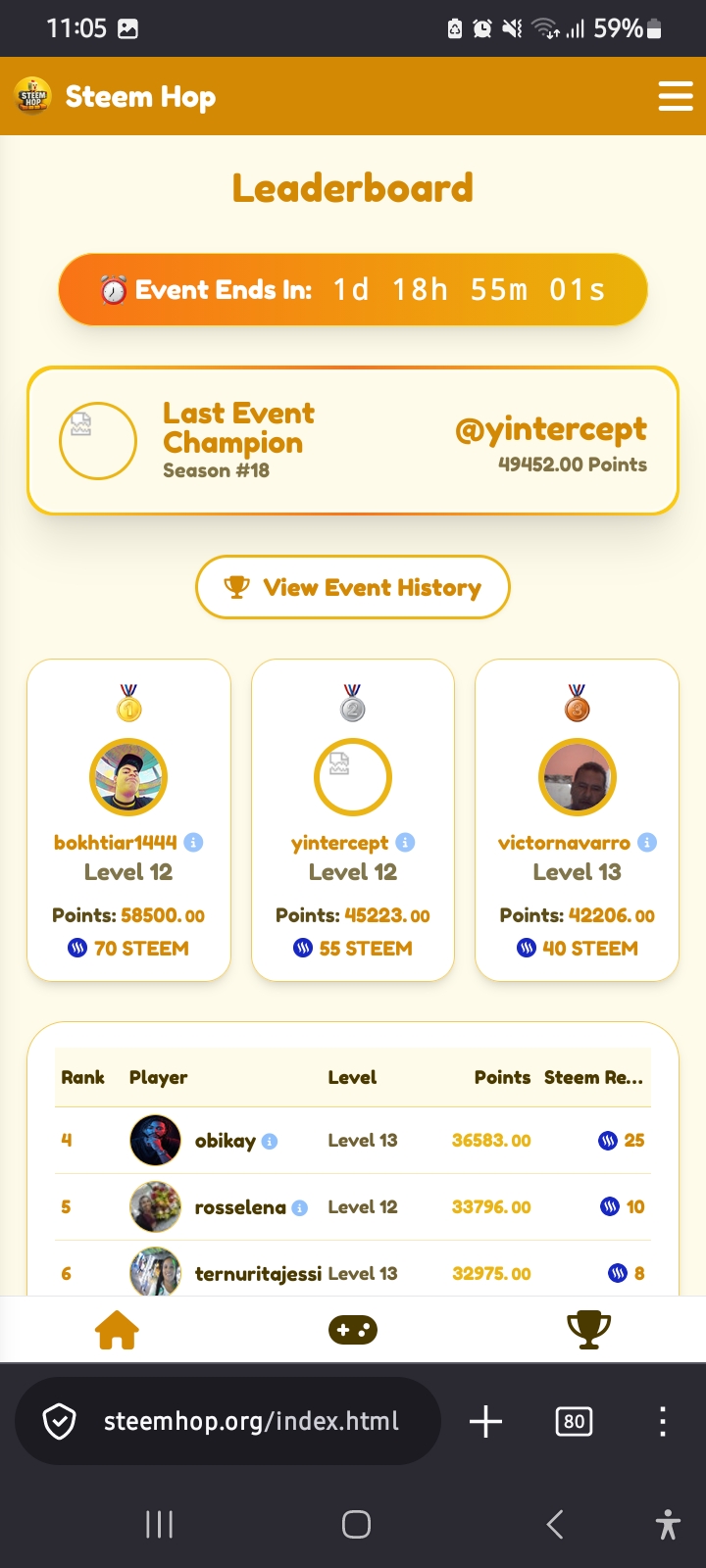Tap the Steem Hop logo
This screenshot has width=706, height=1568.
(x=33, y=96)
